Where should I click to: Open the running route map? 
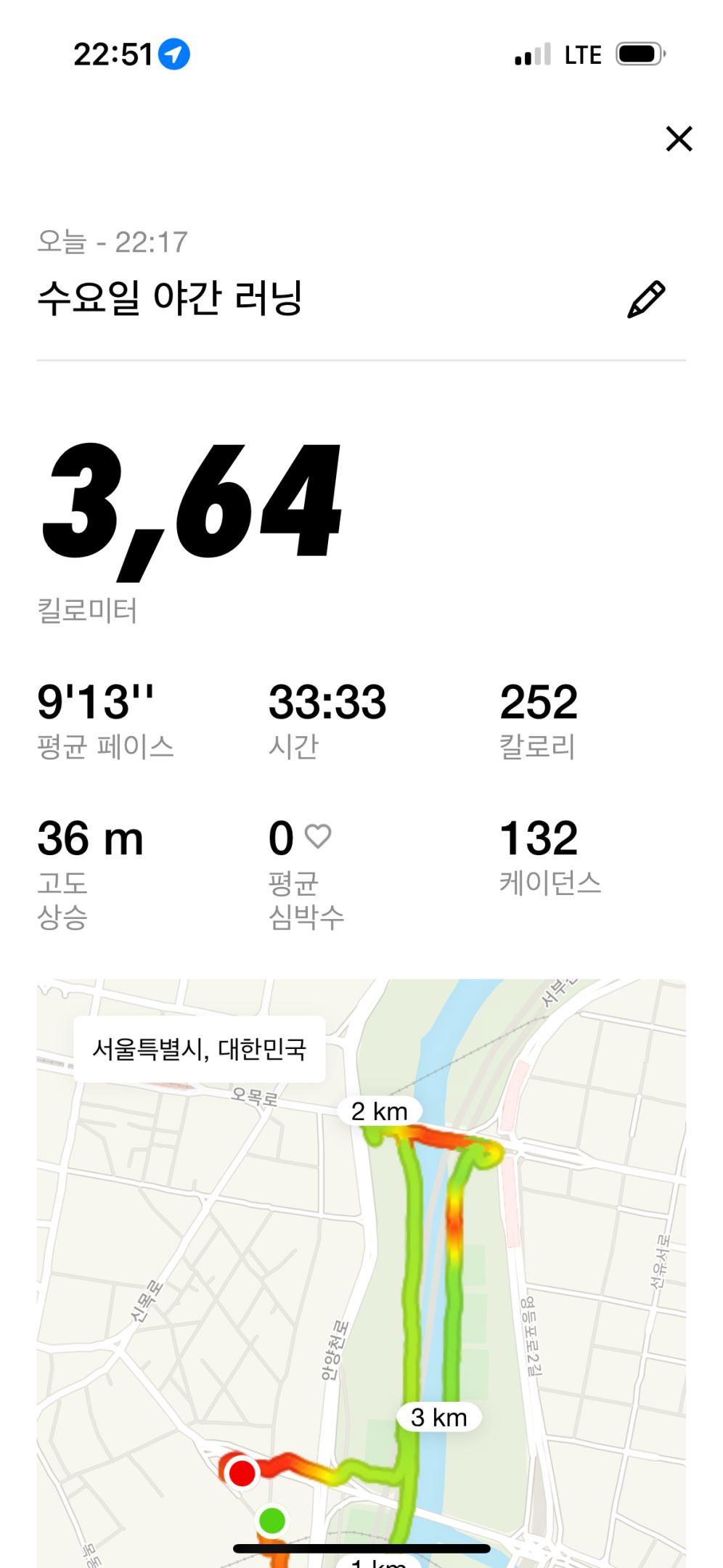tap(361, 1270)
